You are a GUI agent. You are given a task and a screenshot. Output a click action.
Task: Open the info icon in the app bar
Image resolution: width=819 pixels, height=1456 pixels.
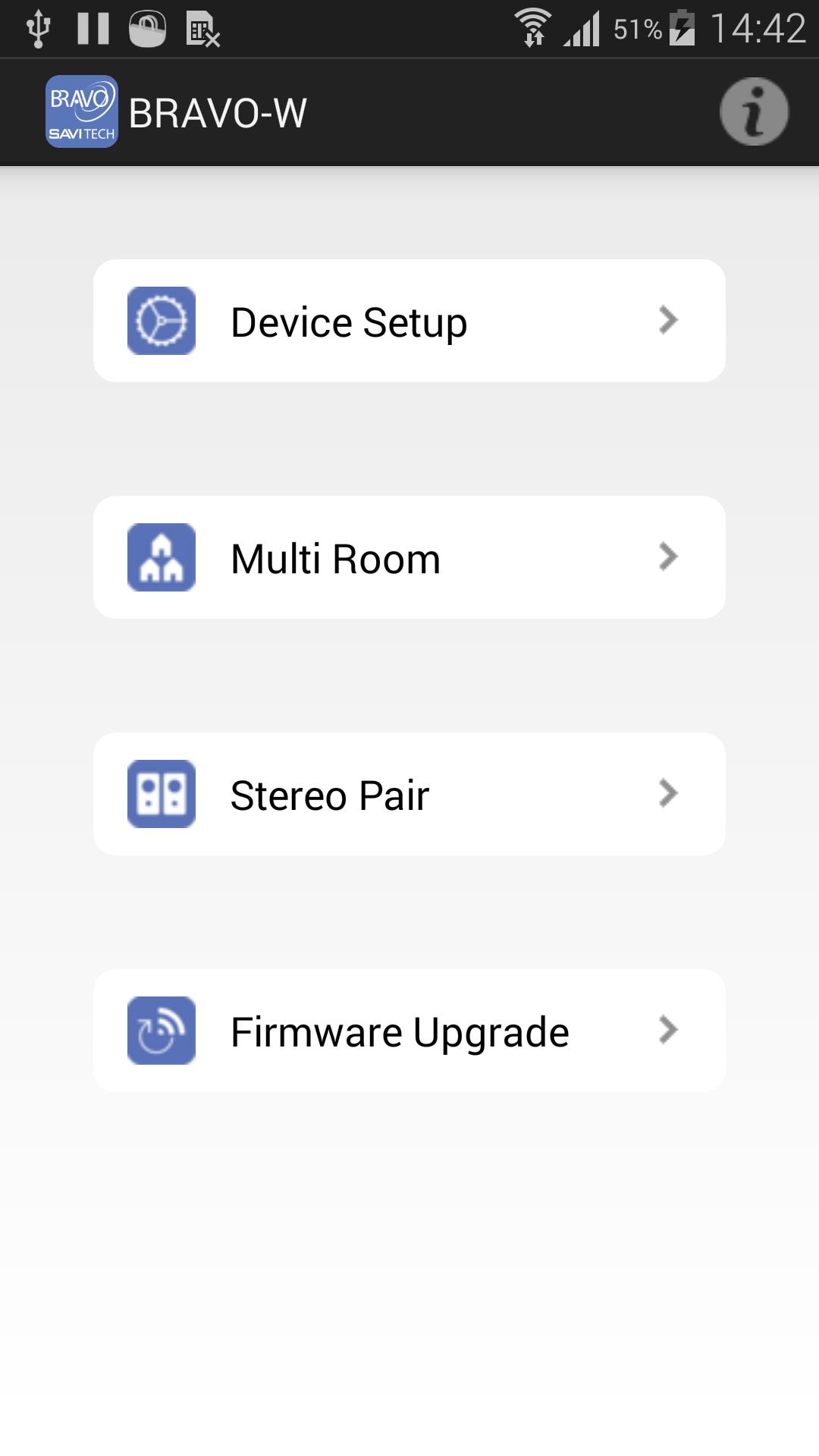[x=754, y=112]
